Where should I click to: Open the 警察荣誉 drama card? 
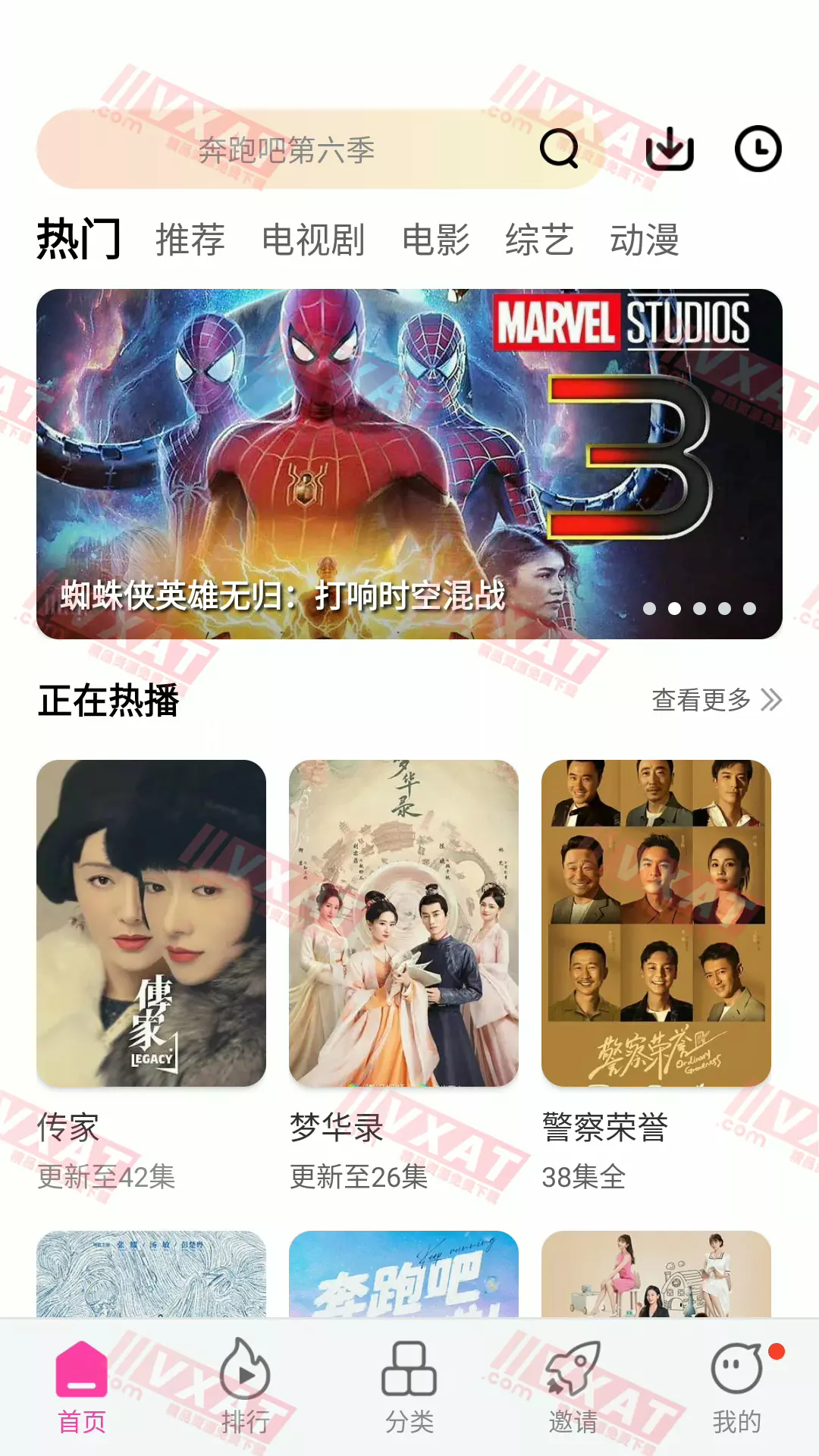coord(656,923)
